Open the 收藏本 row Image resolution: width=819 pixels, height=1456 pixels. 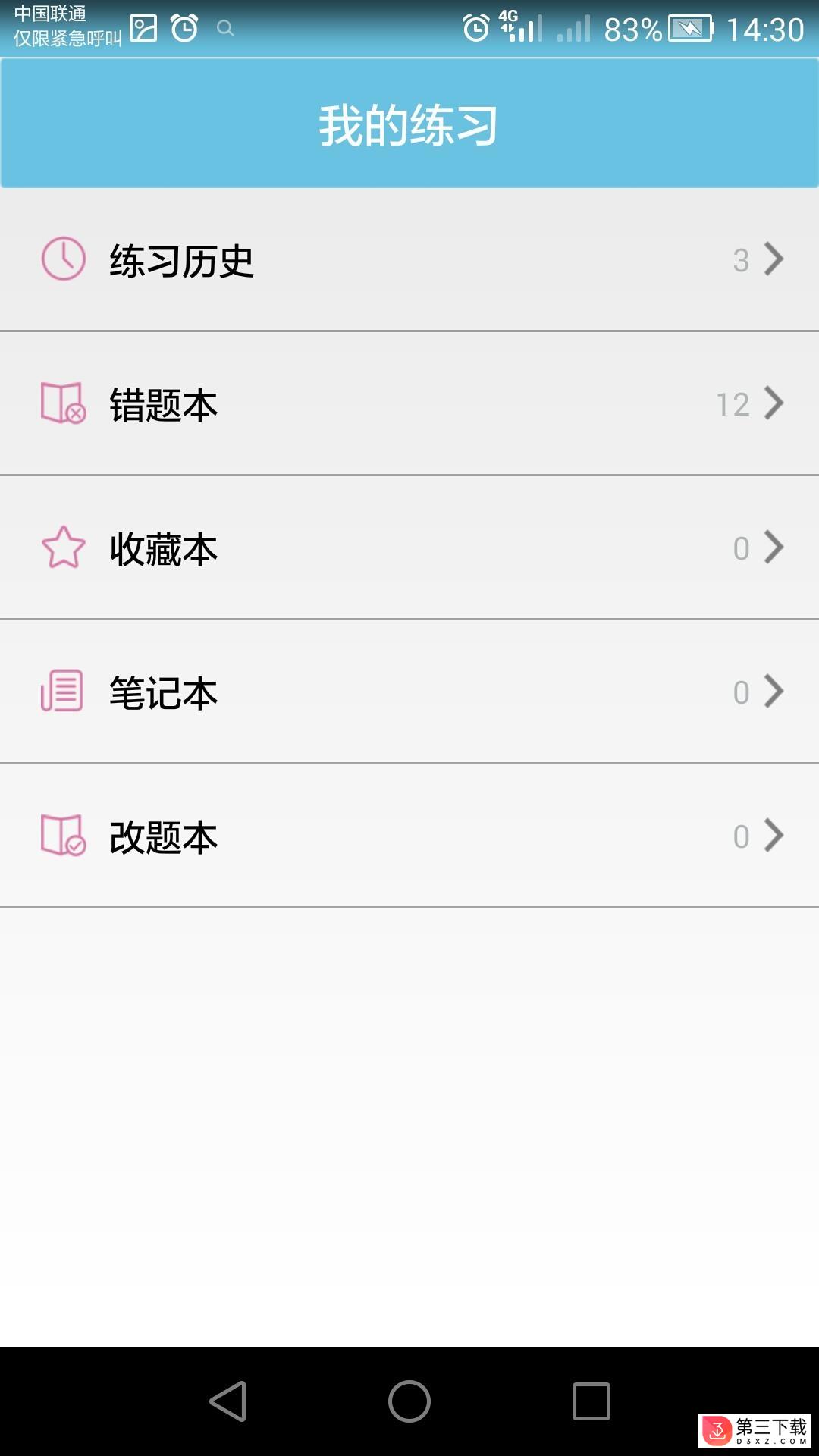(409, 548)
